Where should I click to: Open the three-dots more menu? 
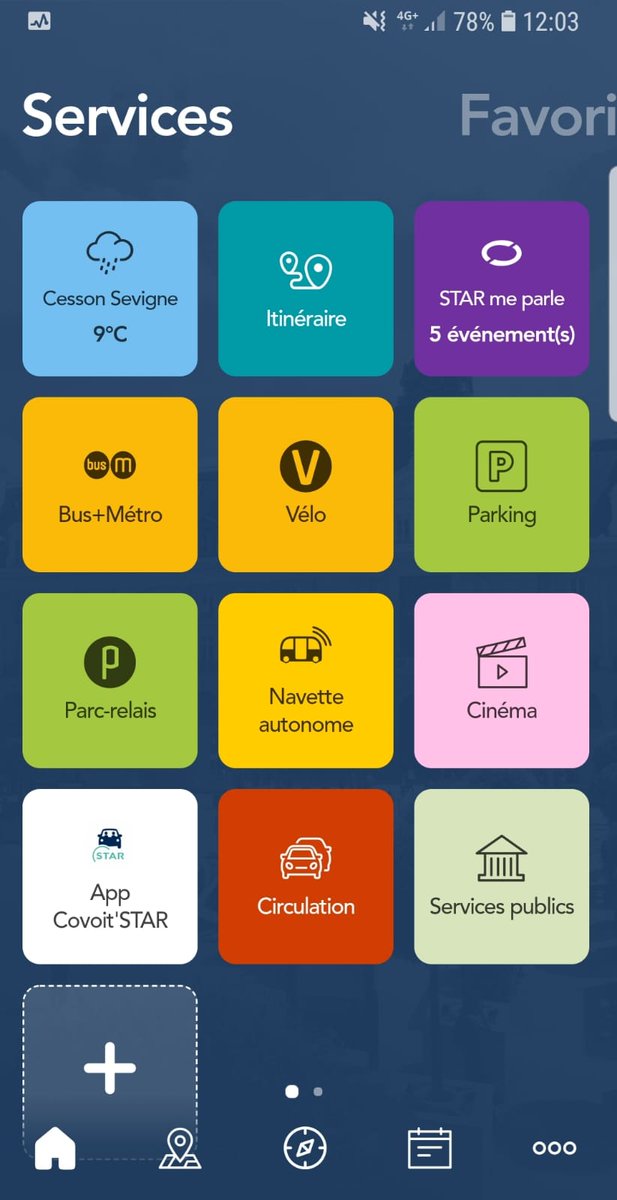[555, 1148]
